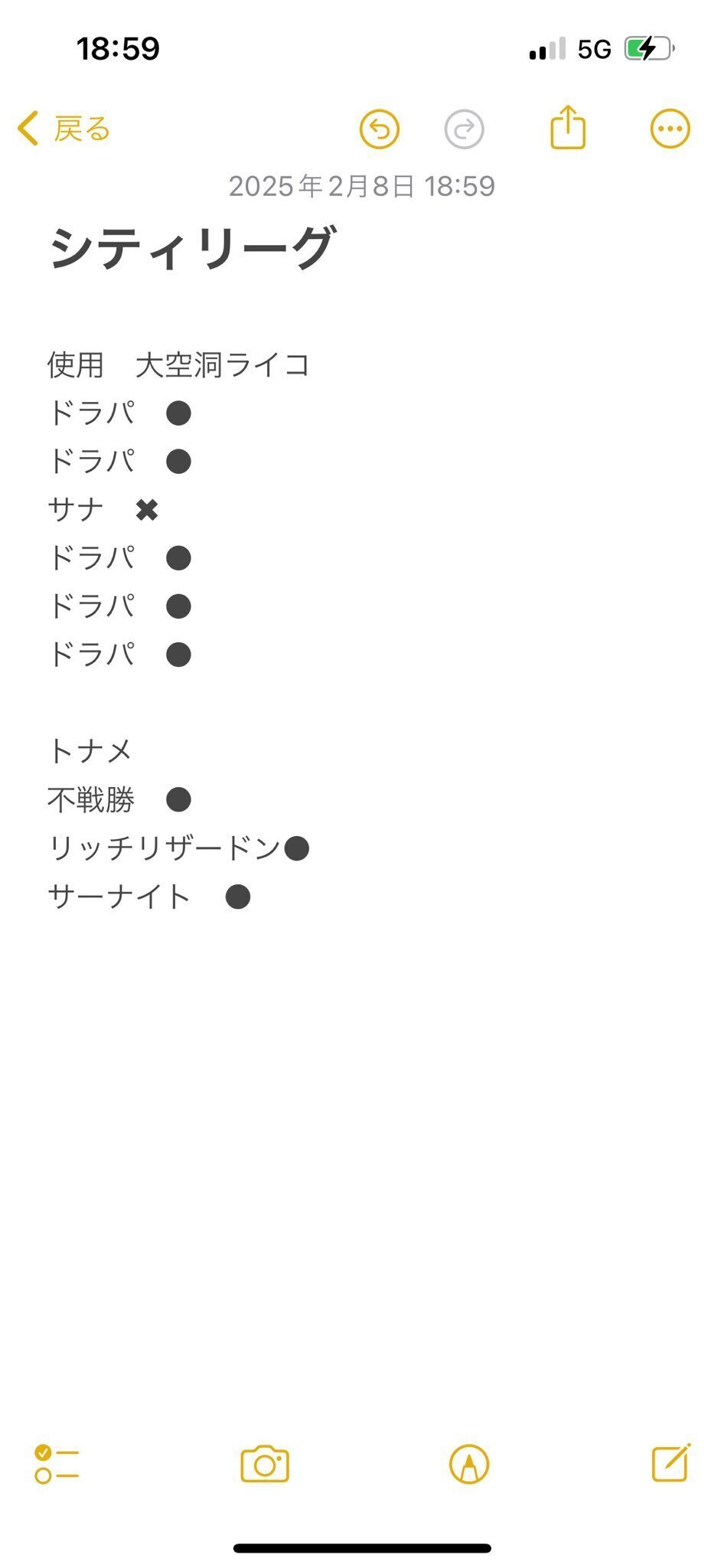Create a new note
Viewport: 724px width, 1568px height.
coord(671,1462)
